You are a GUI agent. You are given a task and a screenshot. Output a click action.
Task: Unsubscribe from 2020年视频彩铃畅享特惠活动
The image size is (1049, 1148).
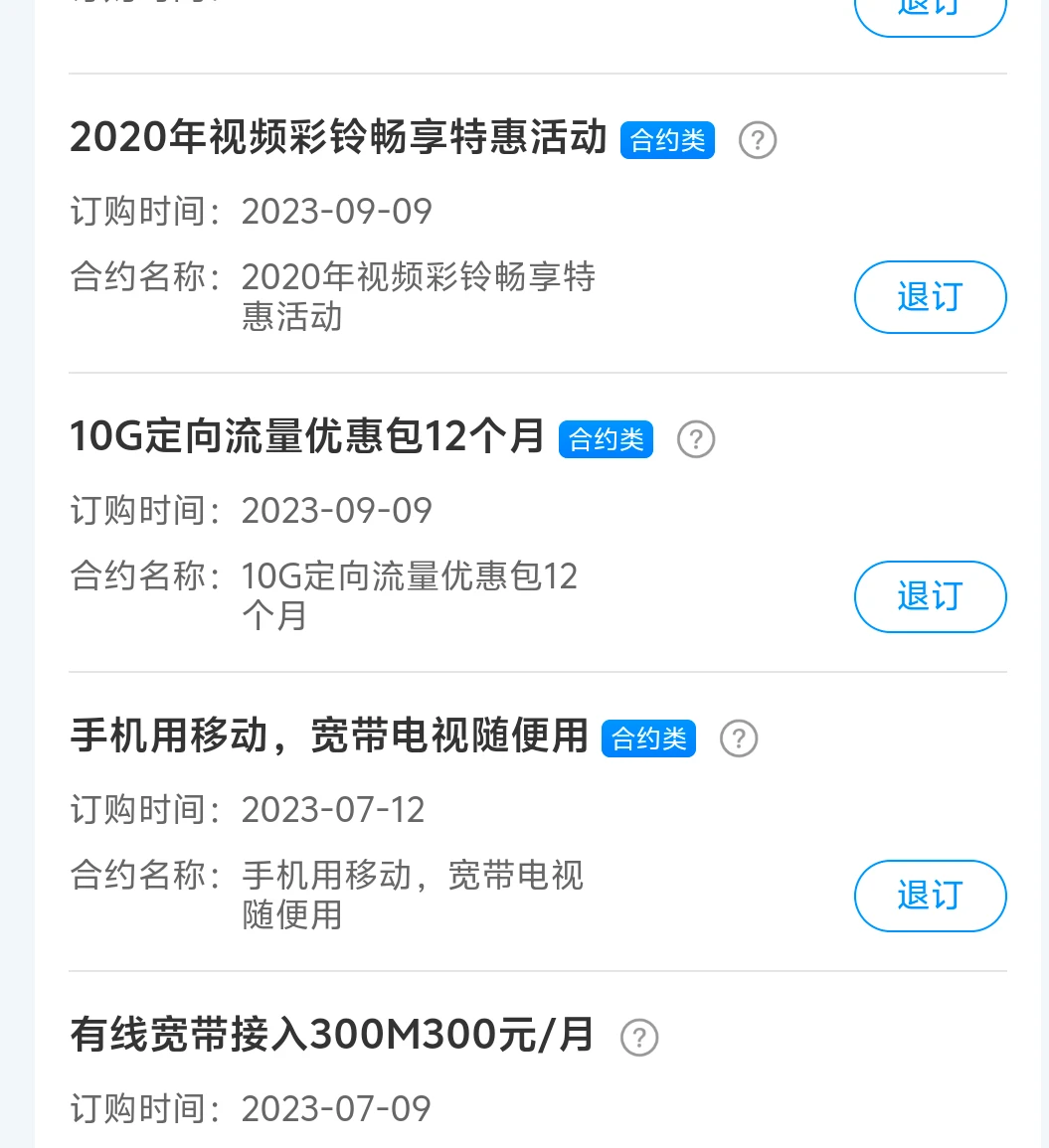point(930,297)
